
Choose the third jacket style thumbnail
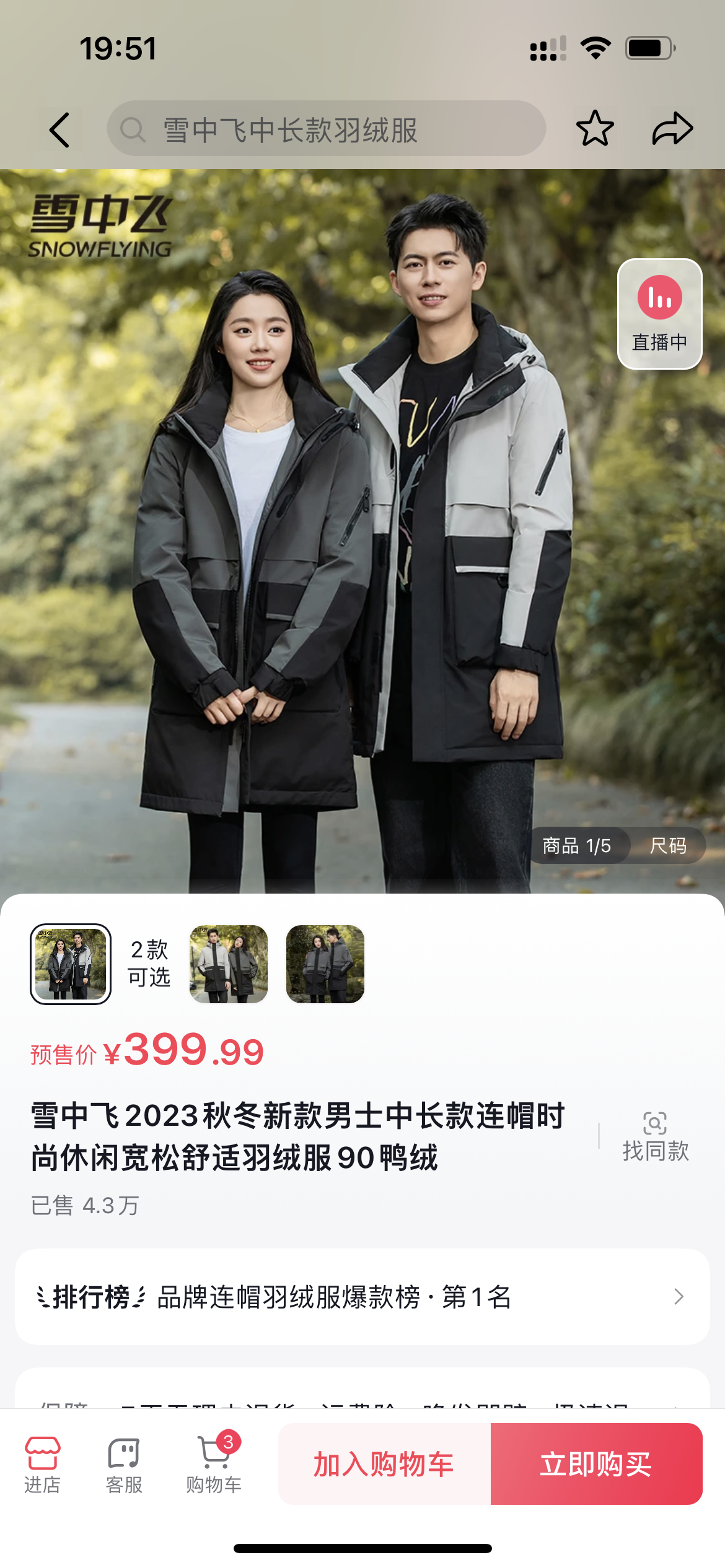click(325, 964)
